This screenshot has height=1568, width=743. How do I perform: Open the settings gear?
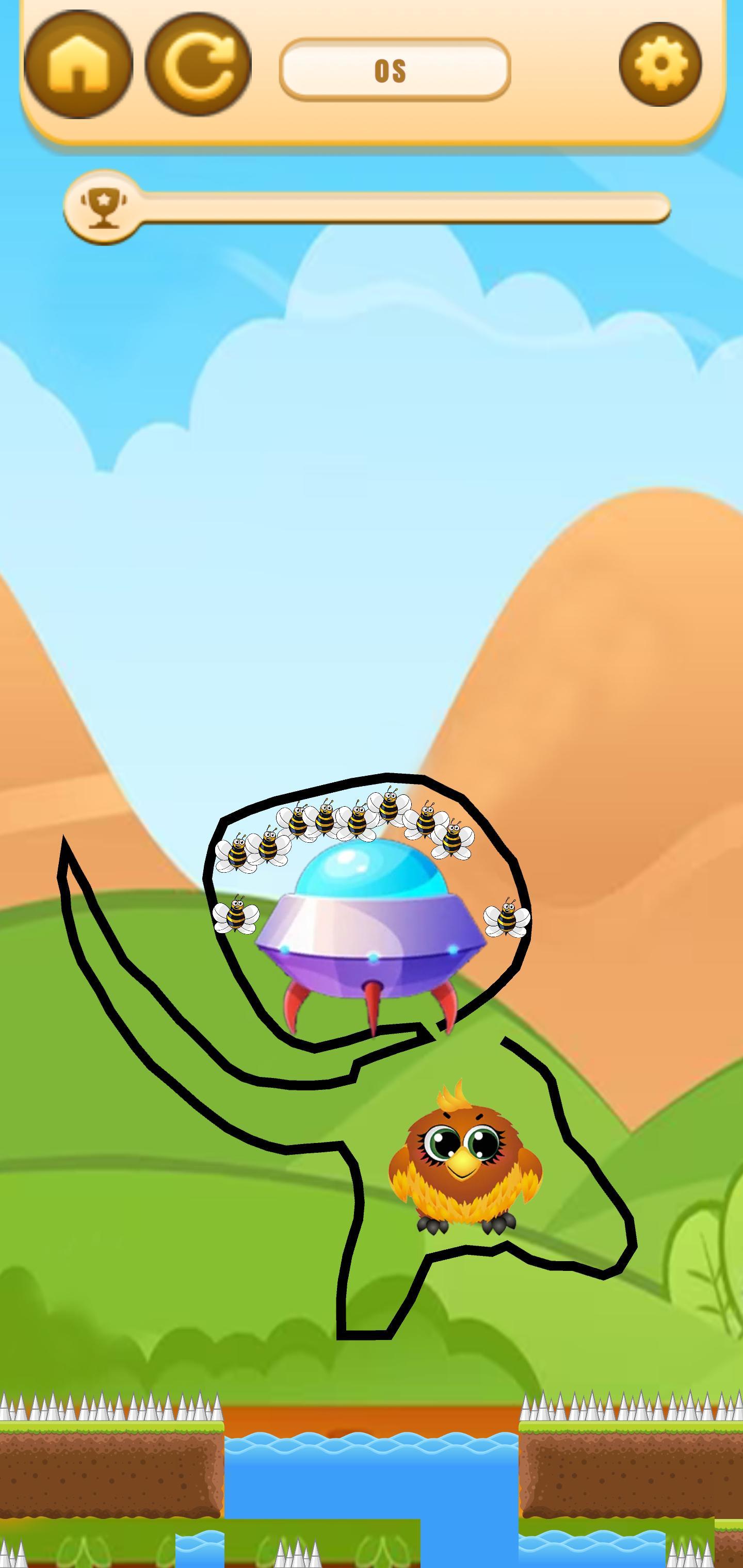pos(660,64)
